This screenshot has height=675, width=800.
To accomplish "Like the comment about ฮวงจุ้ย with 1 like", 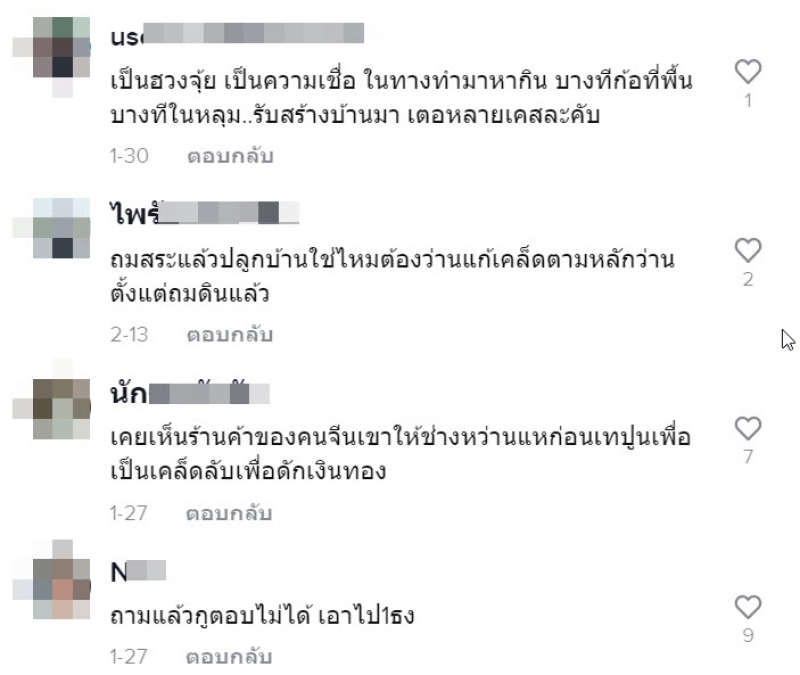I will (x=748, y=71).
